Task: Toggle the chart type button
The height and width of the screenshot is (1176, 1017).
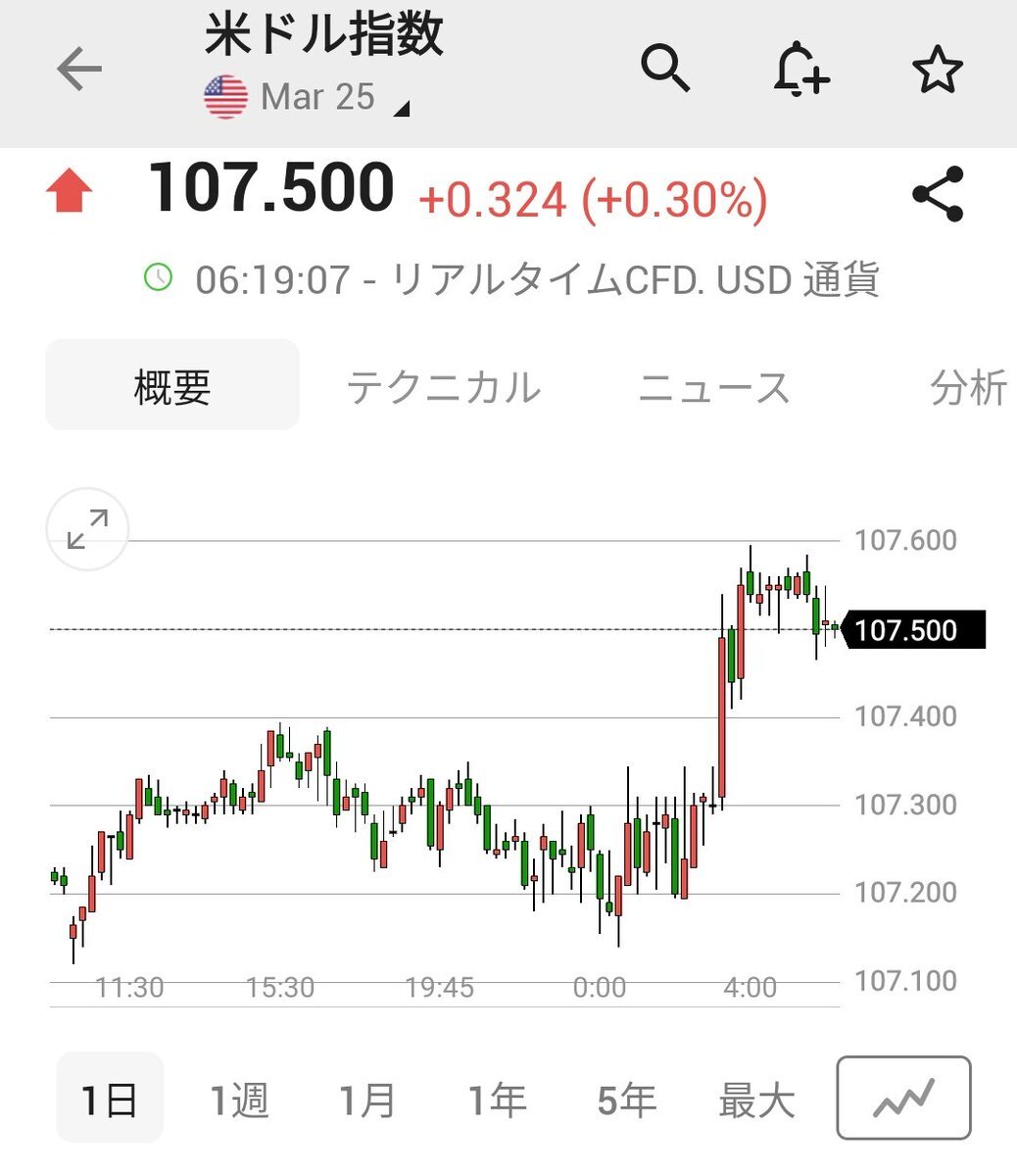Action: 903,1098
